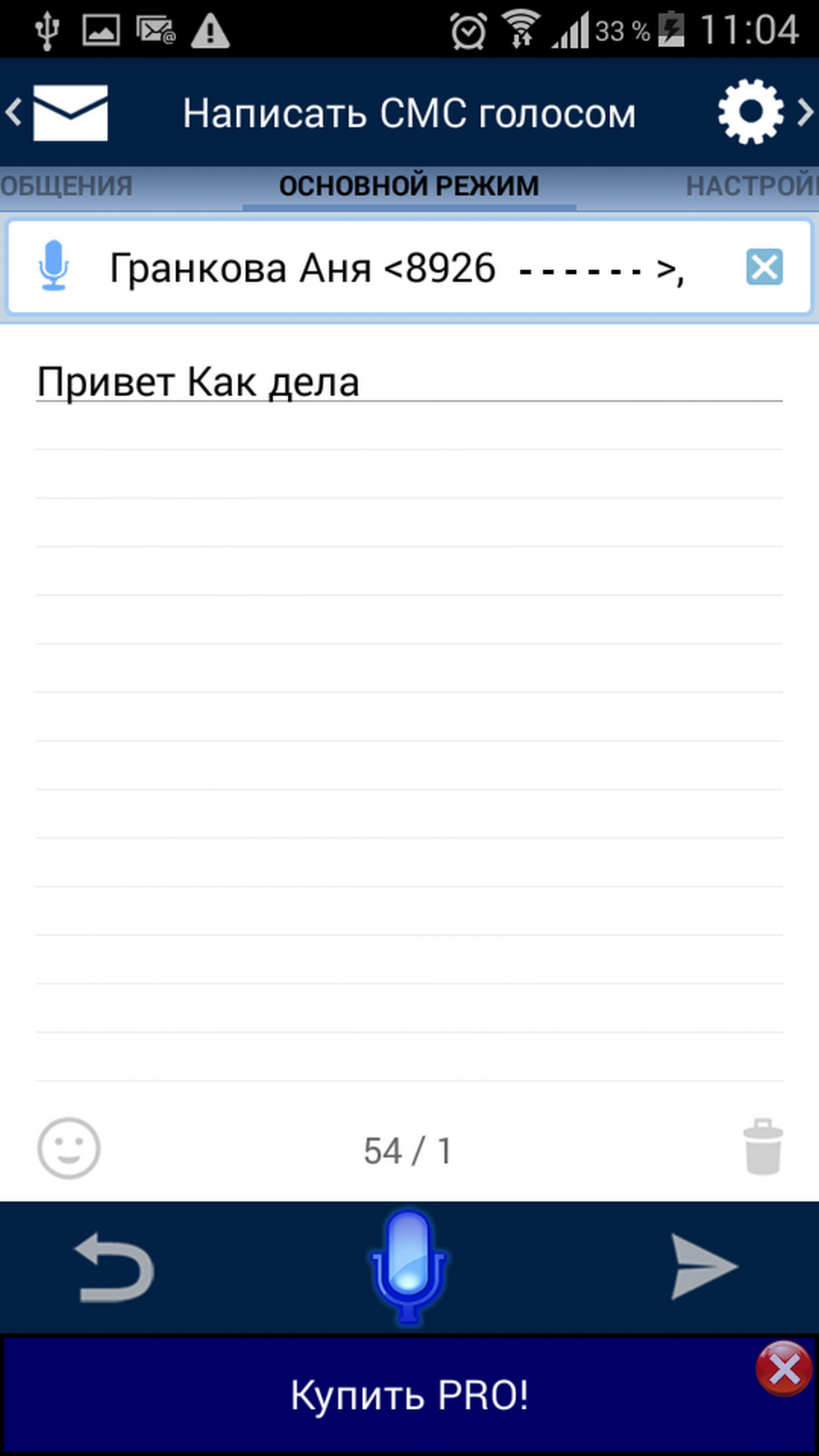Viewport: 819px width, 1456px height.
Task: Open the settings gear icon
Action: [750, 113]
